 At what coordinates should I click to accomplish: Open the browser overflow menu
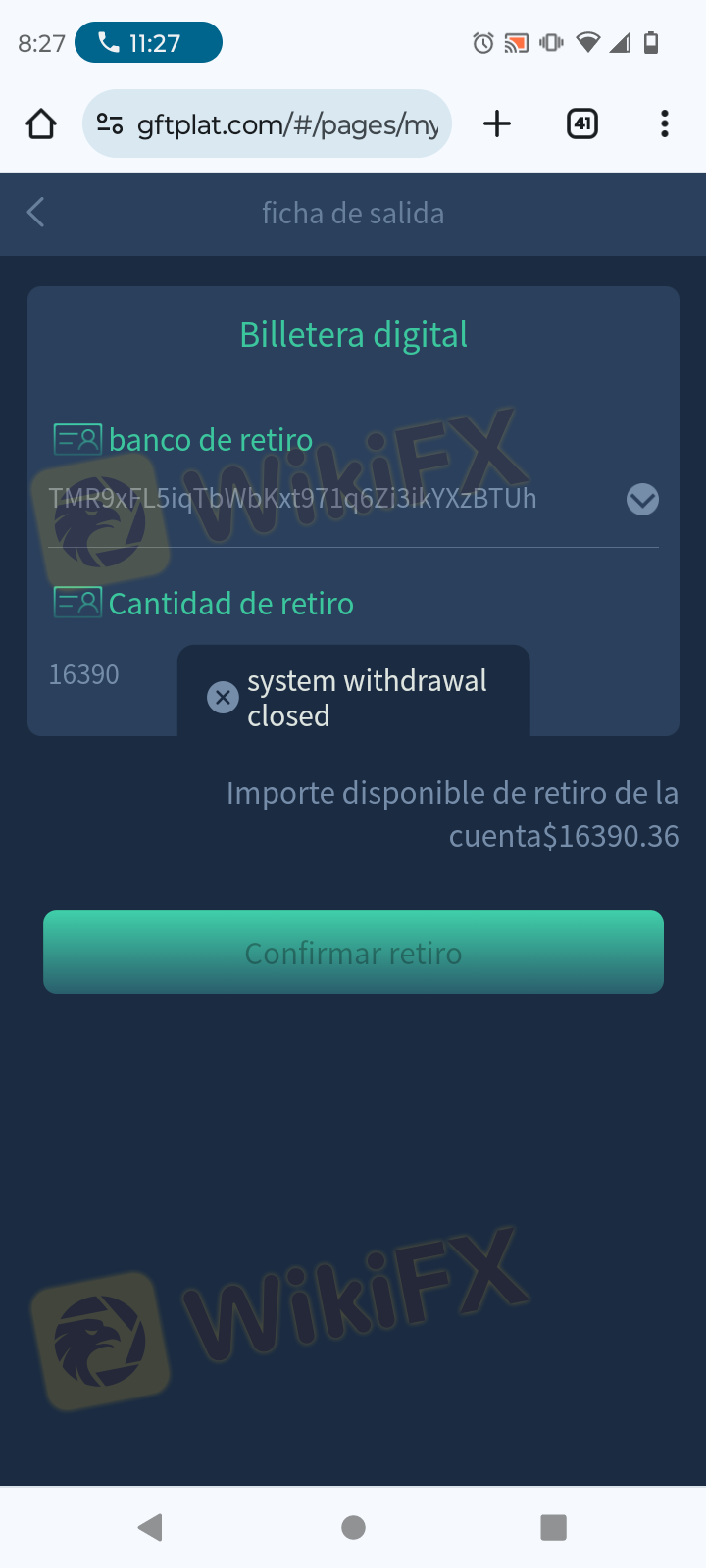click(x=665, y=124)
